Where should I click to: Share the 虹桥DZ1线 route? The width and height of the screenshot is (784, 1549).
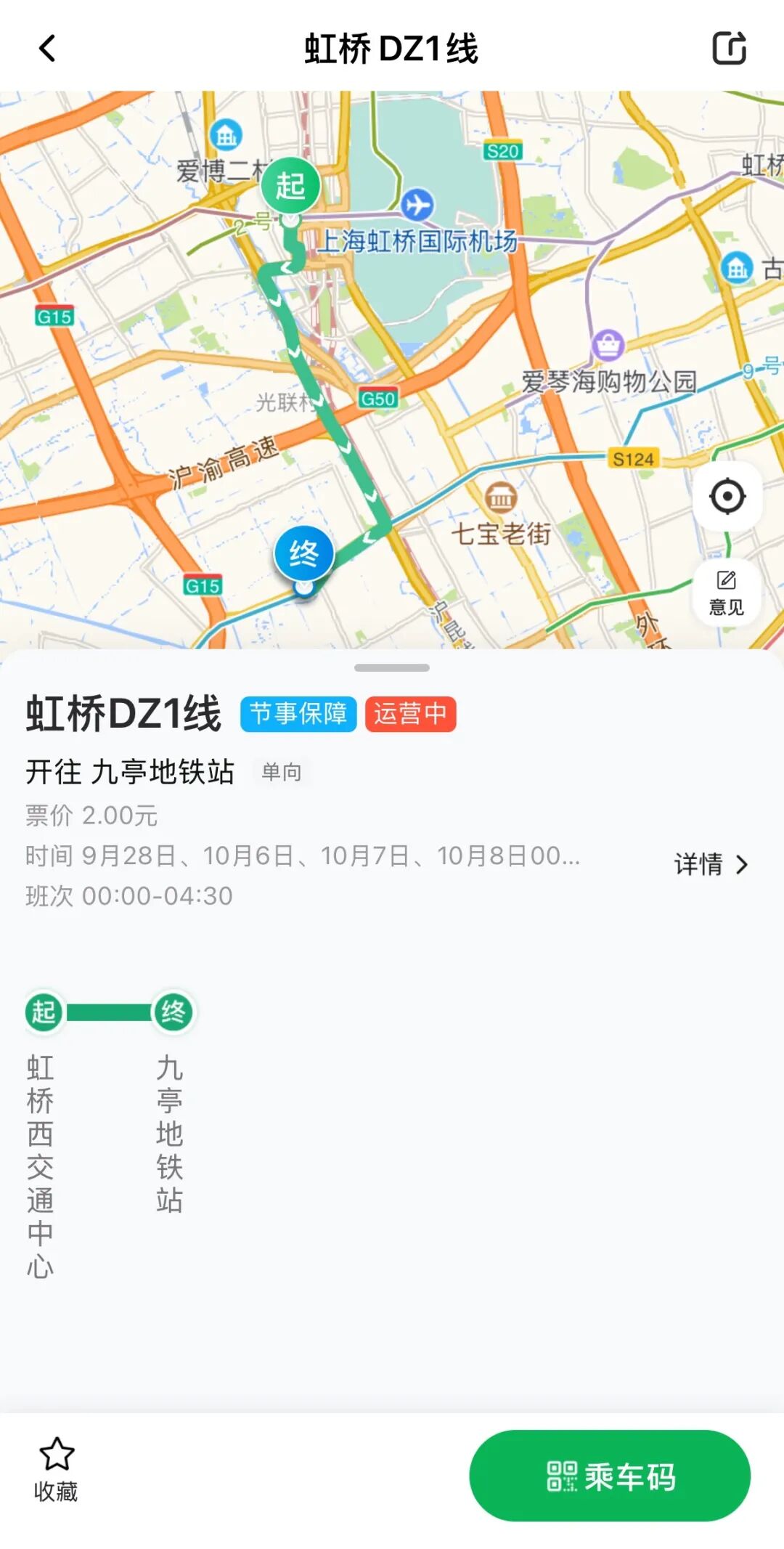click(x=729, y=49)
